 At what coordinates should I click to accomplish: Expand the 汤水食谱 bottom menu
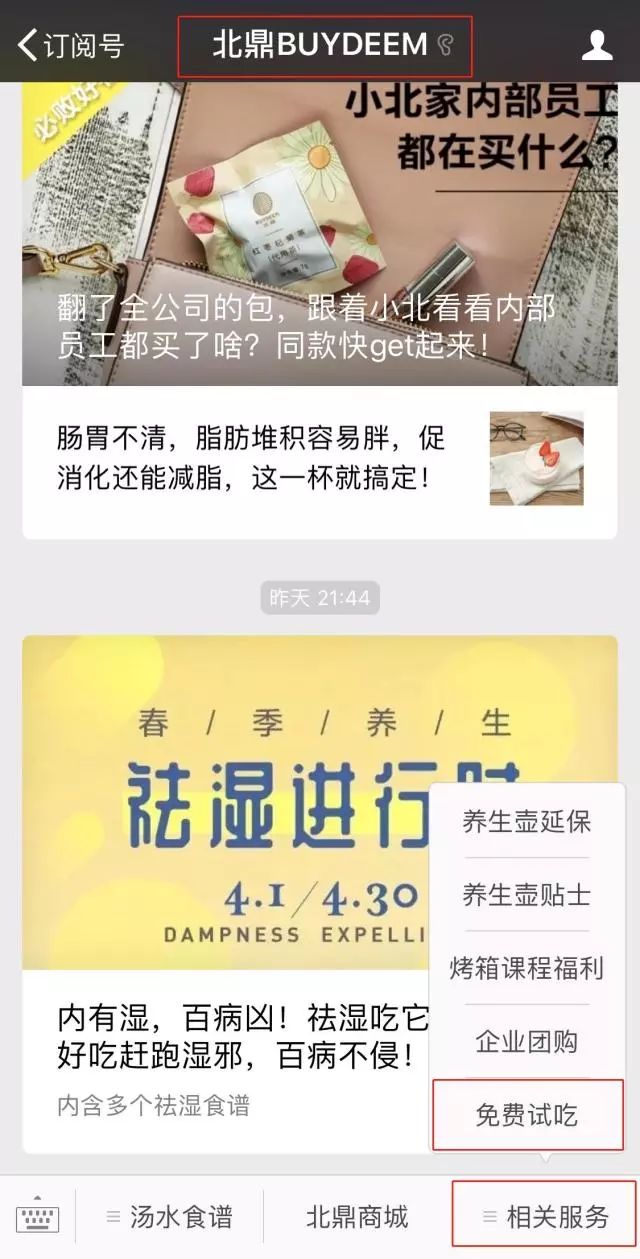point(170,1217)
